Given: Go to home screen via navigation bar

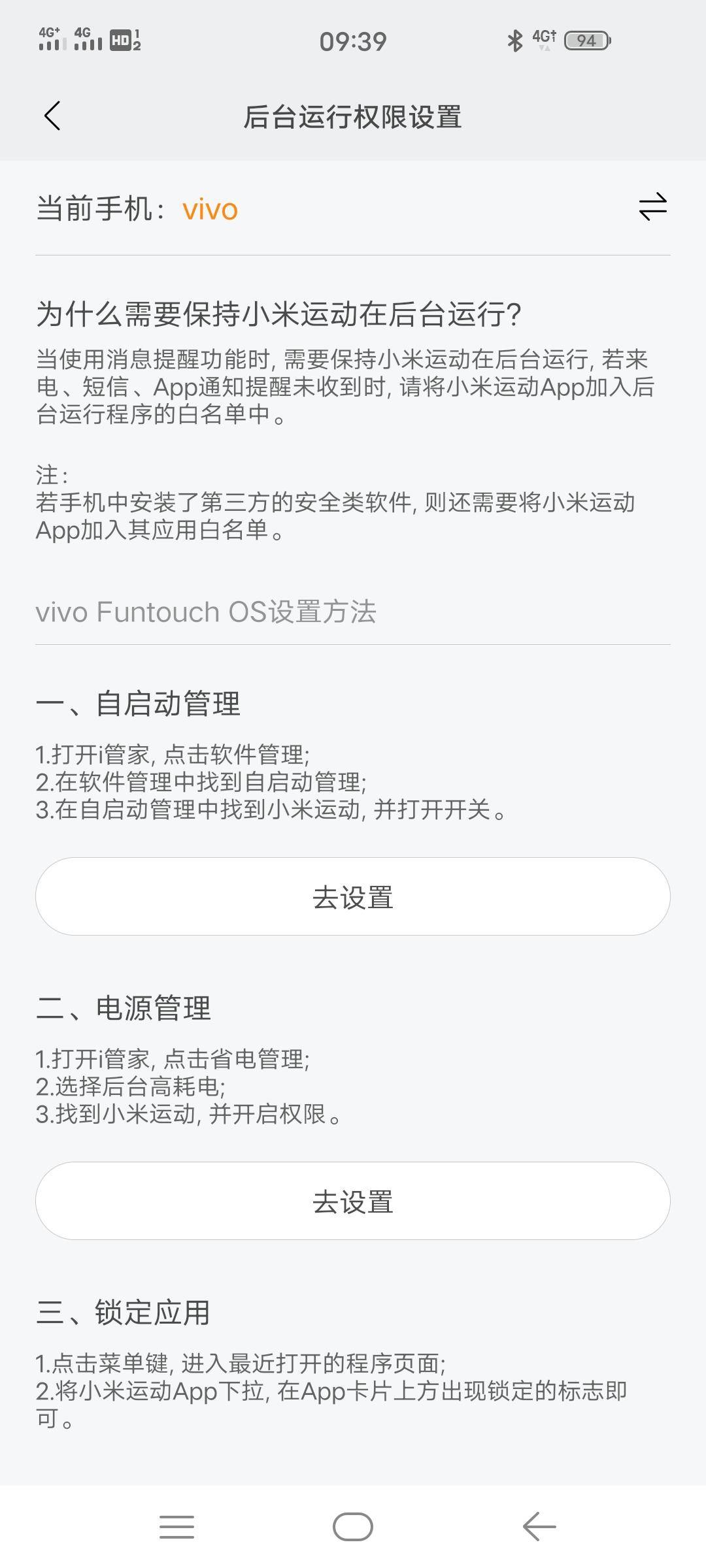Looking at the screenshot, I should (353, 1526).
